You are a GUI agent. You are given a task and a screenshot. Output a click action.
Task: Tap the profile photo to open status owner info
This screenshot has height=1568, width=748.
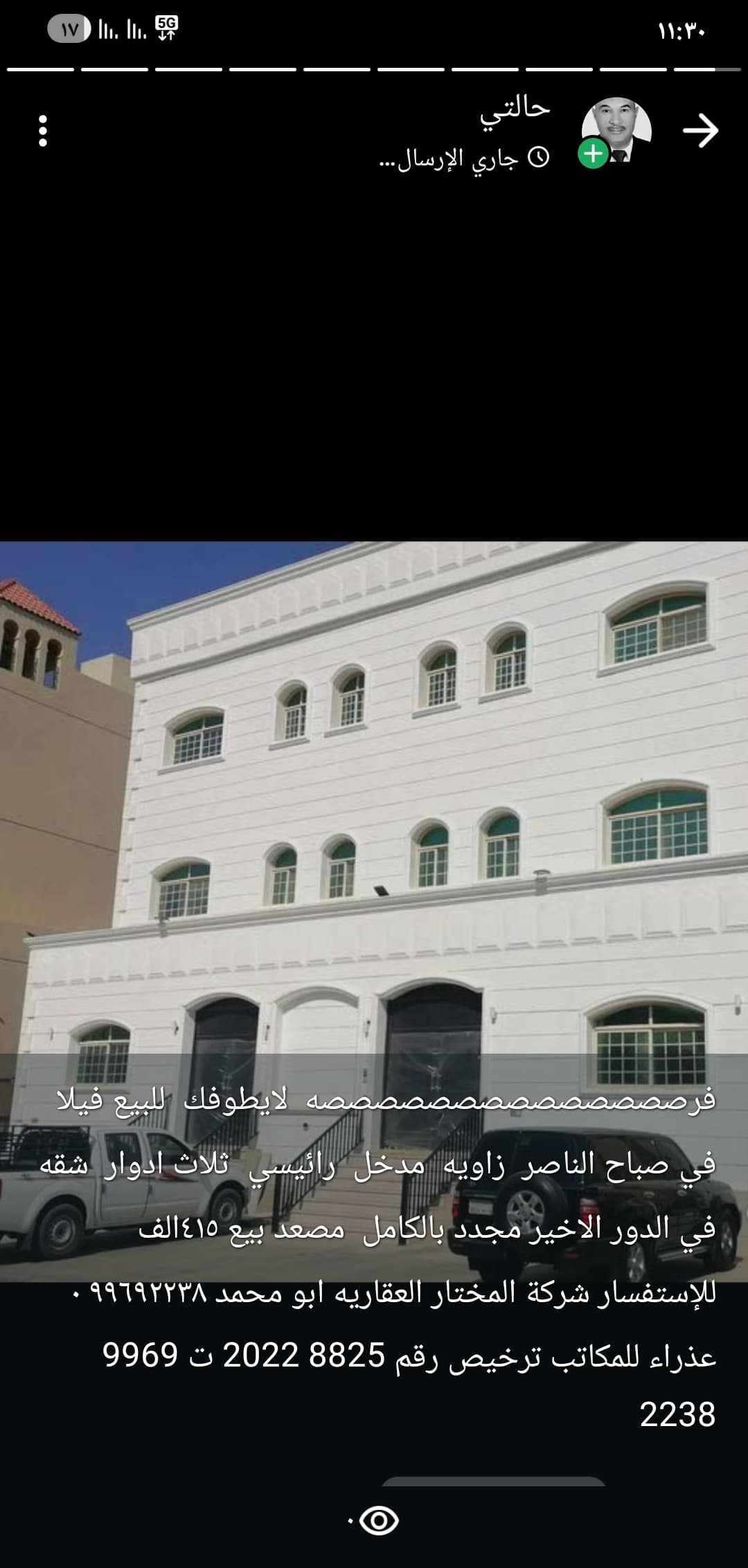618,130
